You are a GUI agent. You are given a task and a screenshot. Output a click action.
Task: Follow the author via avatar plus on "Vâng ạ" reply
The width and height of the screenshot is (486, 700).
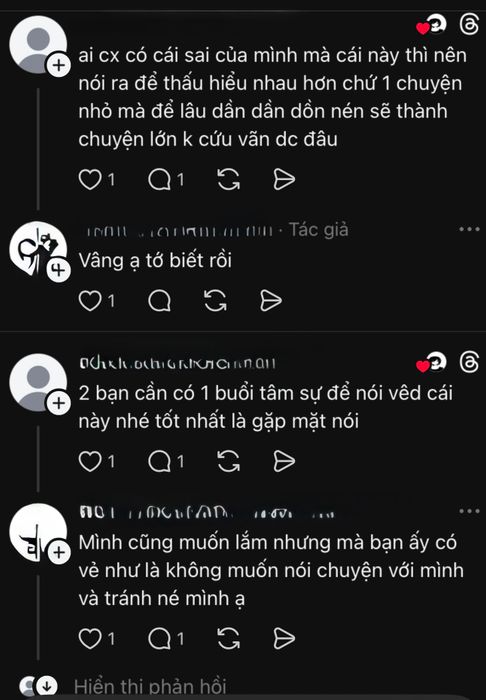(x=59, y=270)
